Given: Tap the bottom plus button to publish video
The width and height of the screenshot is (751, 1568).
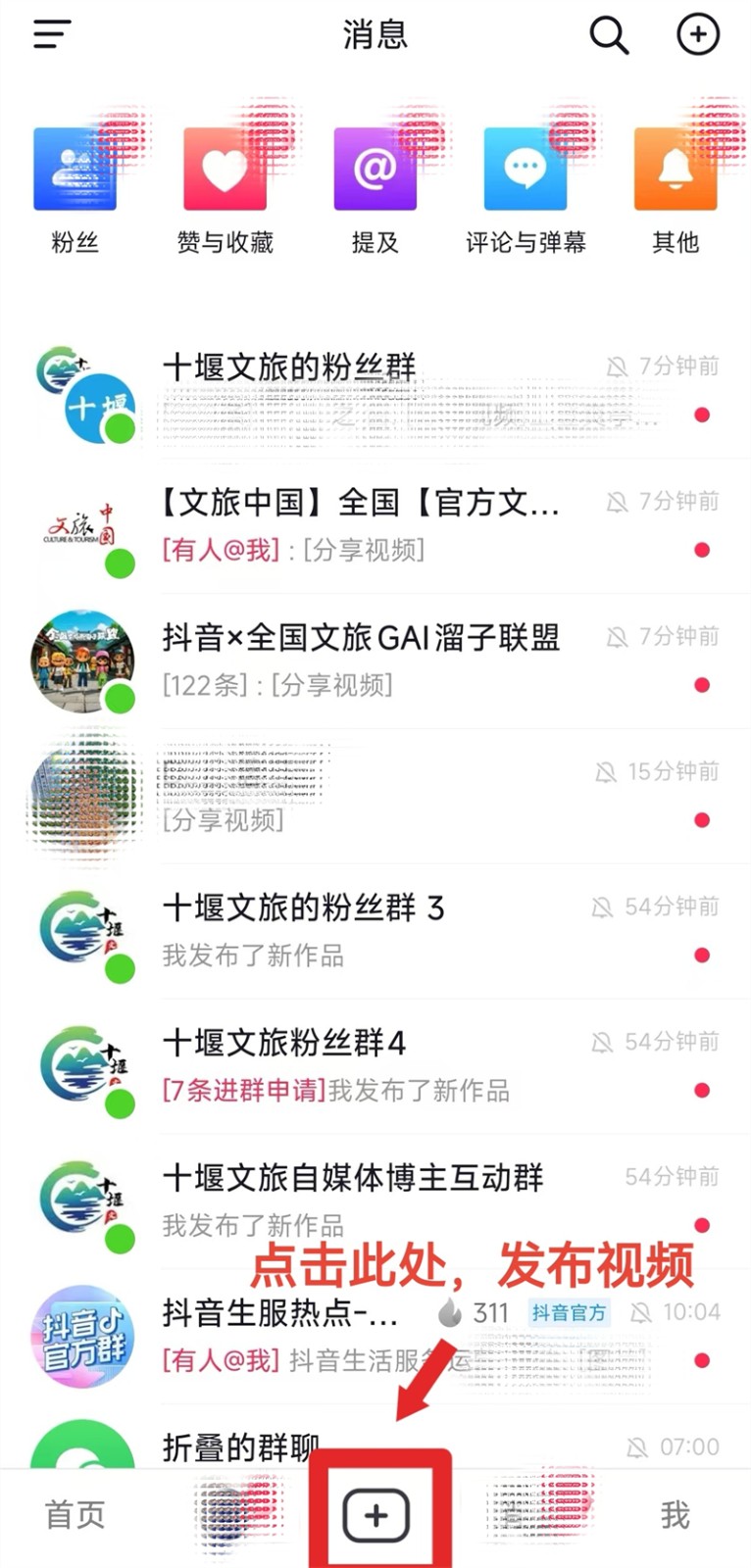Looking at the screenshot, I should pyautogui.click(x=376, y=1515).
